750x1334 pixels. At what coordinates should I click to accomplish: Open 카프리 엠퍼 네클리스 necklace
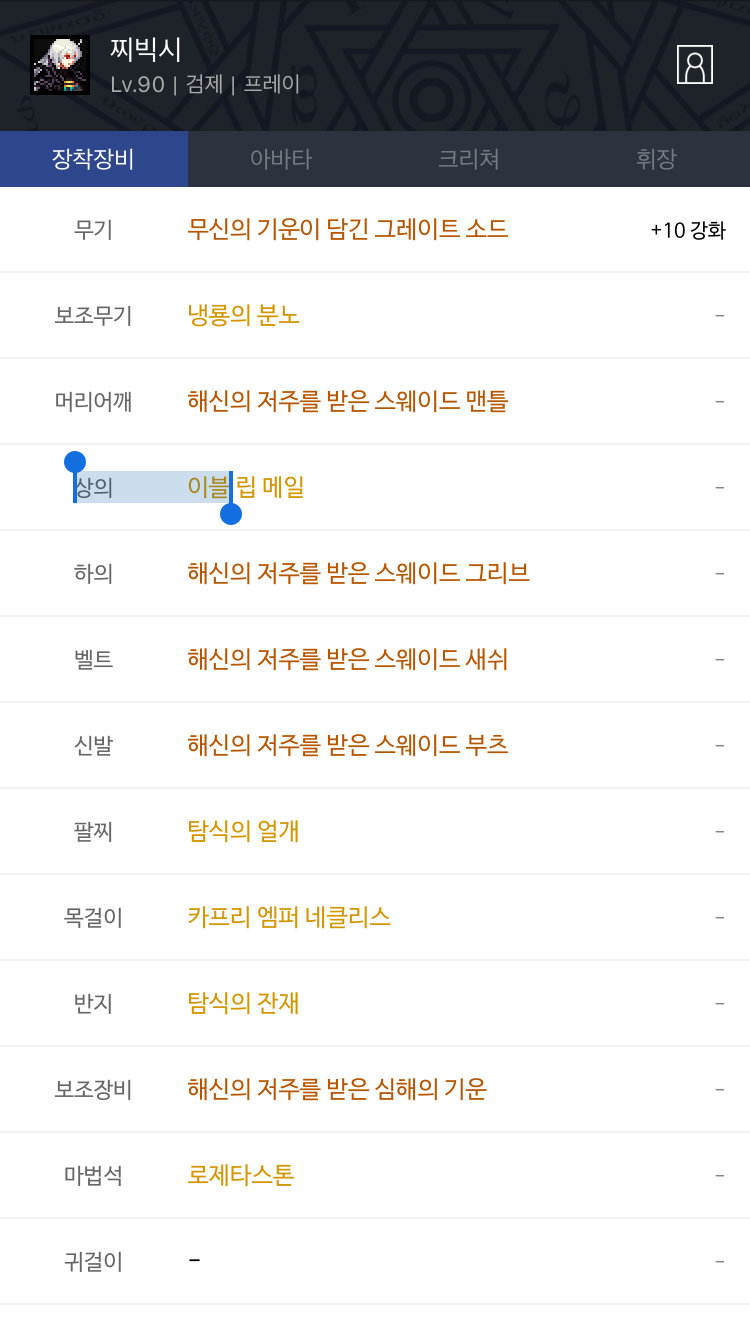tap(289, 917)
